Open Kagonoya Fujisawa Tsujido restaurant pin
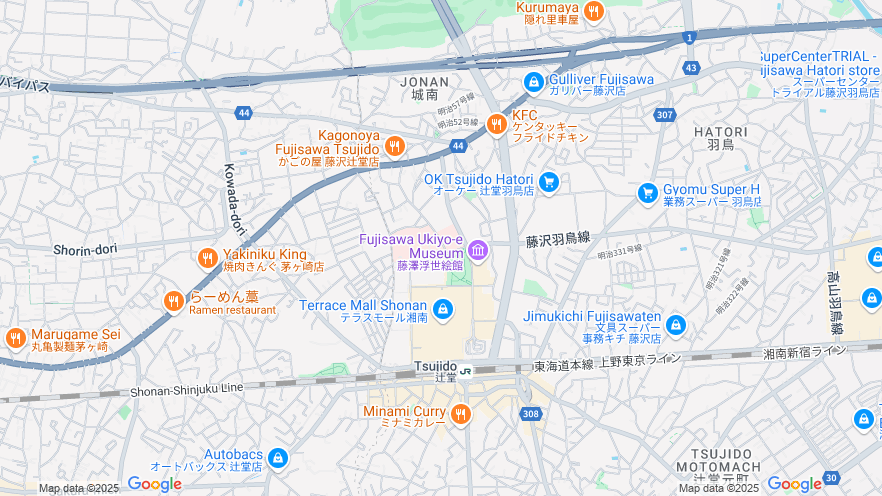 click(395, 146)
